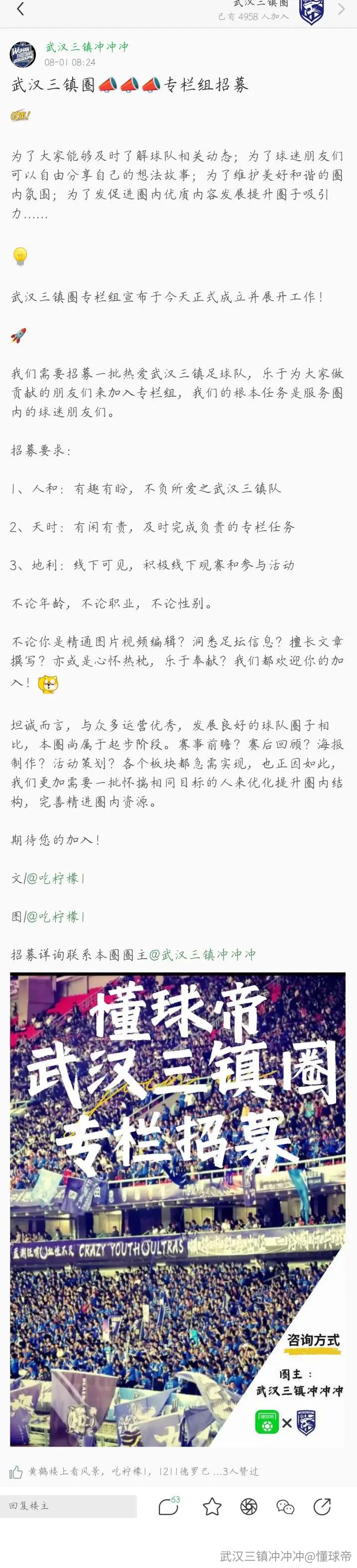Tap the @武汉三镇冲冲冲 mention link near 招募详询
Image resolution: width=357 pixels, height=1568 pixels.
[x=203, y=954]
